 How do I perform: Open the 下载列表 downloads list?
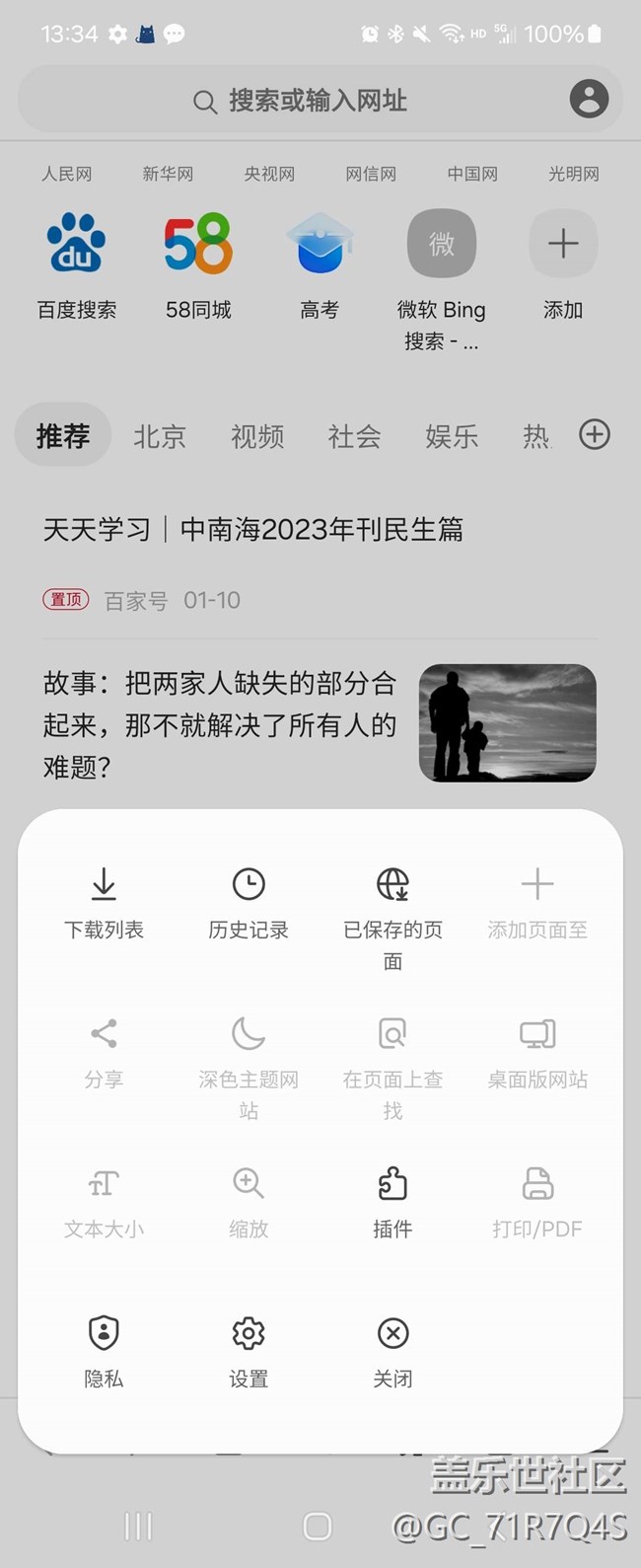pyautogui.click(x=104, y=902)
